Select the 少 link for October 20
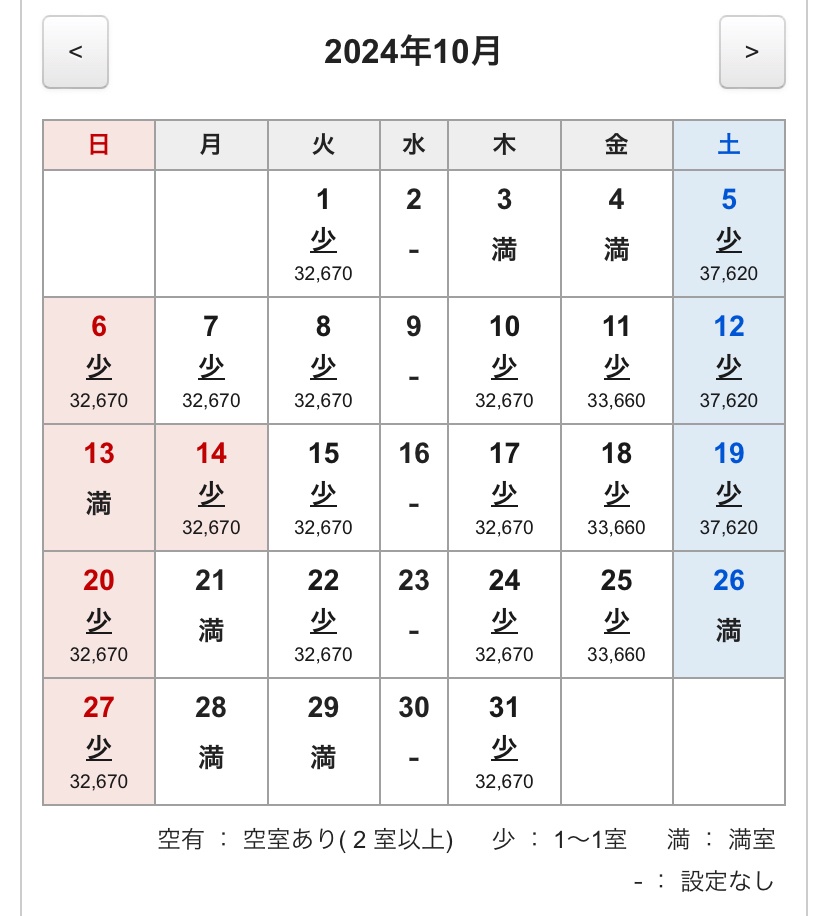Screen dimensions: 828x916 (x=99, y=621)
